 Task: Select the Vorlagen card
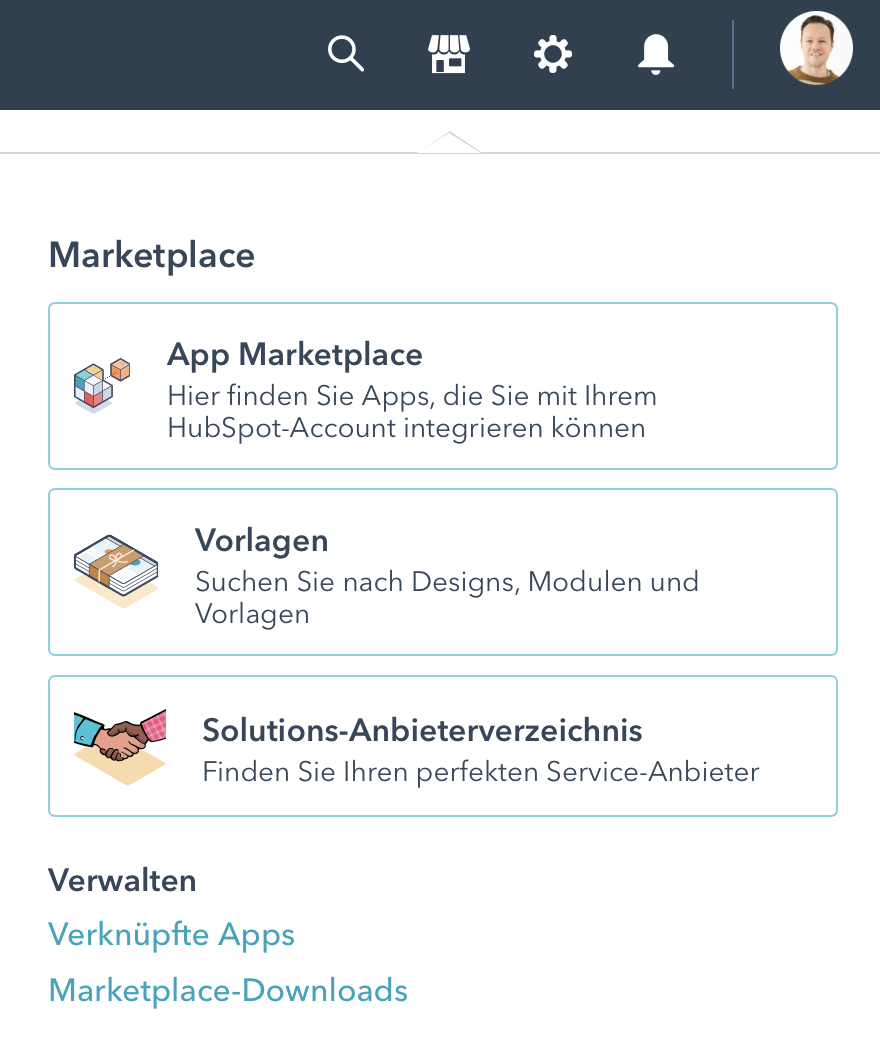(442, 571)
